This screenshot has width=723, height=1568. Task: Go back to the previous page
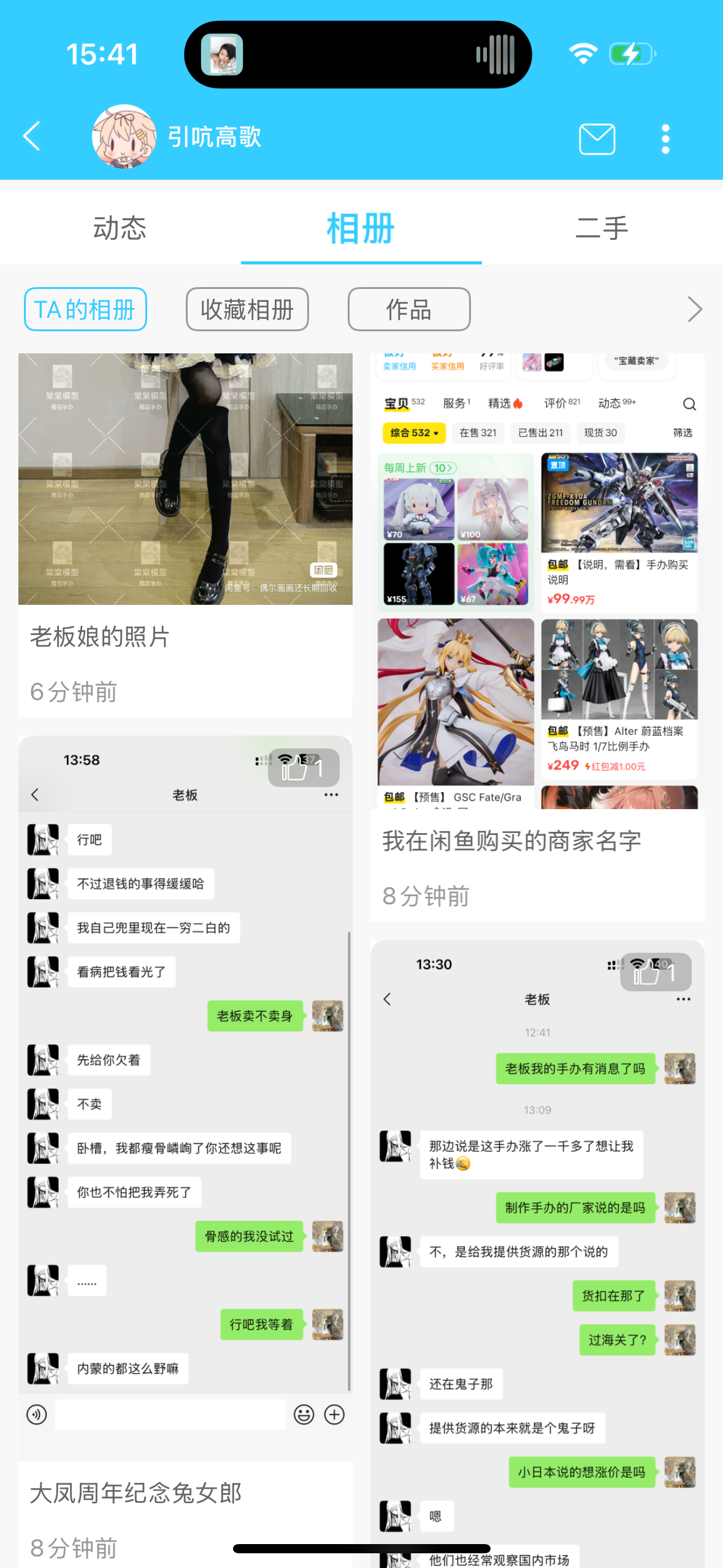(x=32, y=136)
